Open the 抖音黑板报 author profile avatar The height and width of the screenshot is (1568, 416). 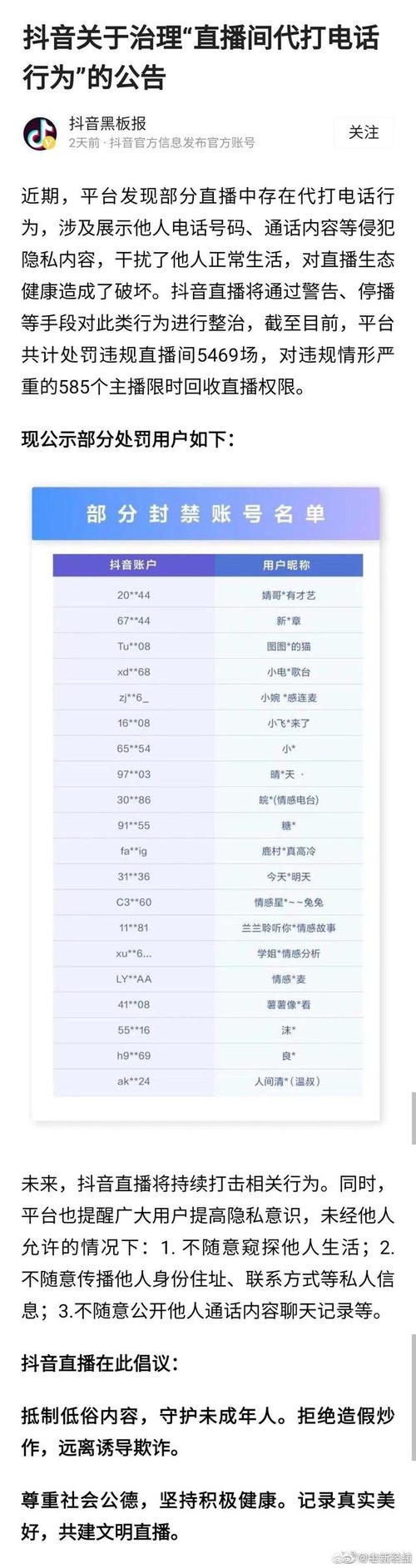click(x=40, y=133)
